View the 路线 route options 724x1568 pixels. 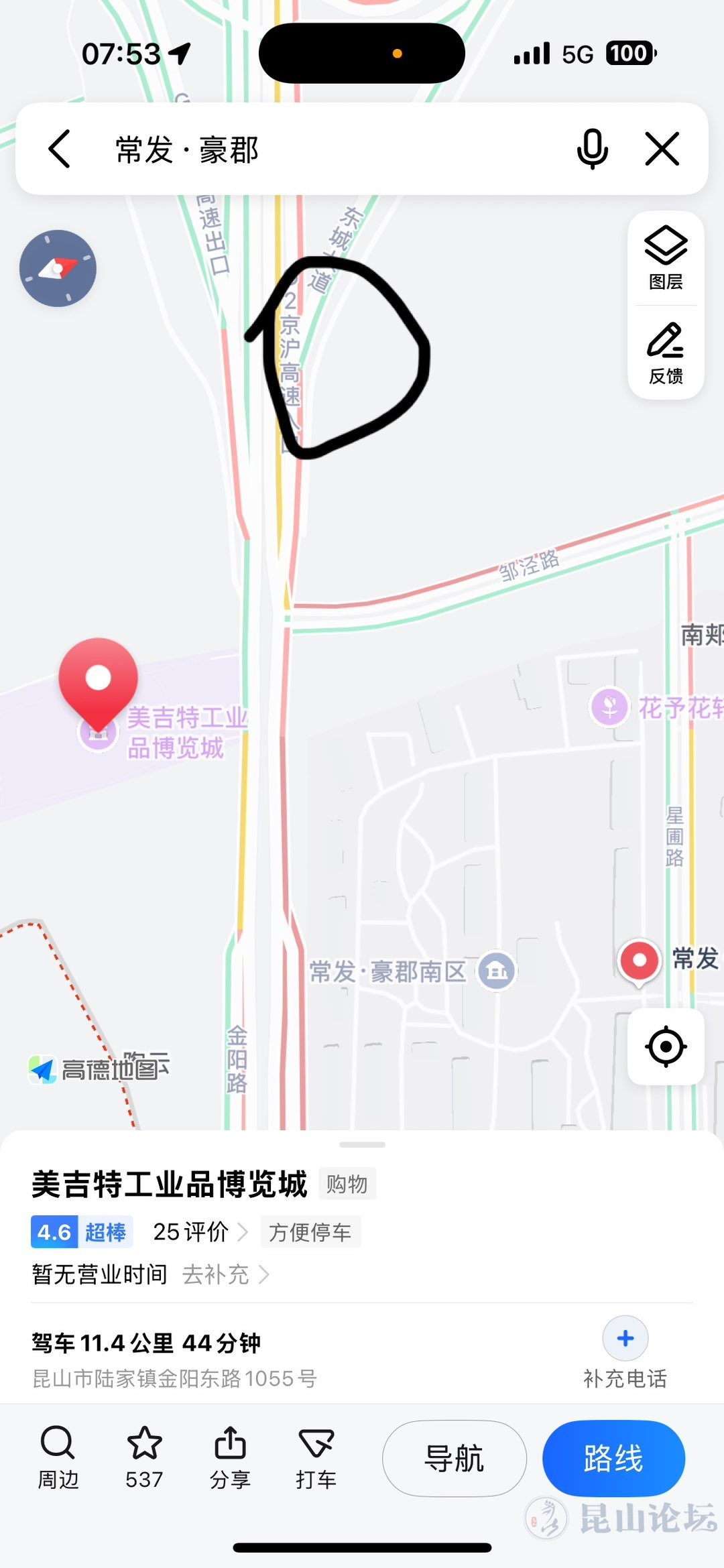[x=613, y=1458]
